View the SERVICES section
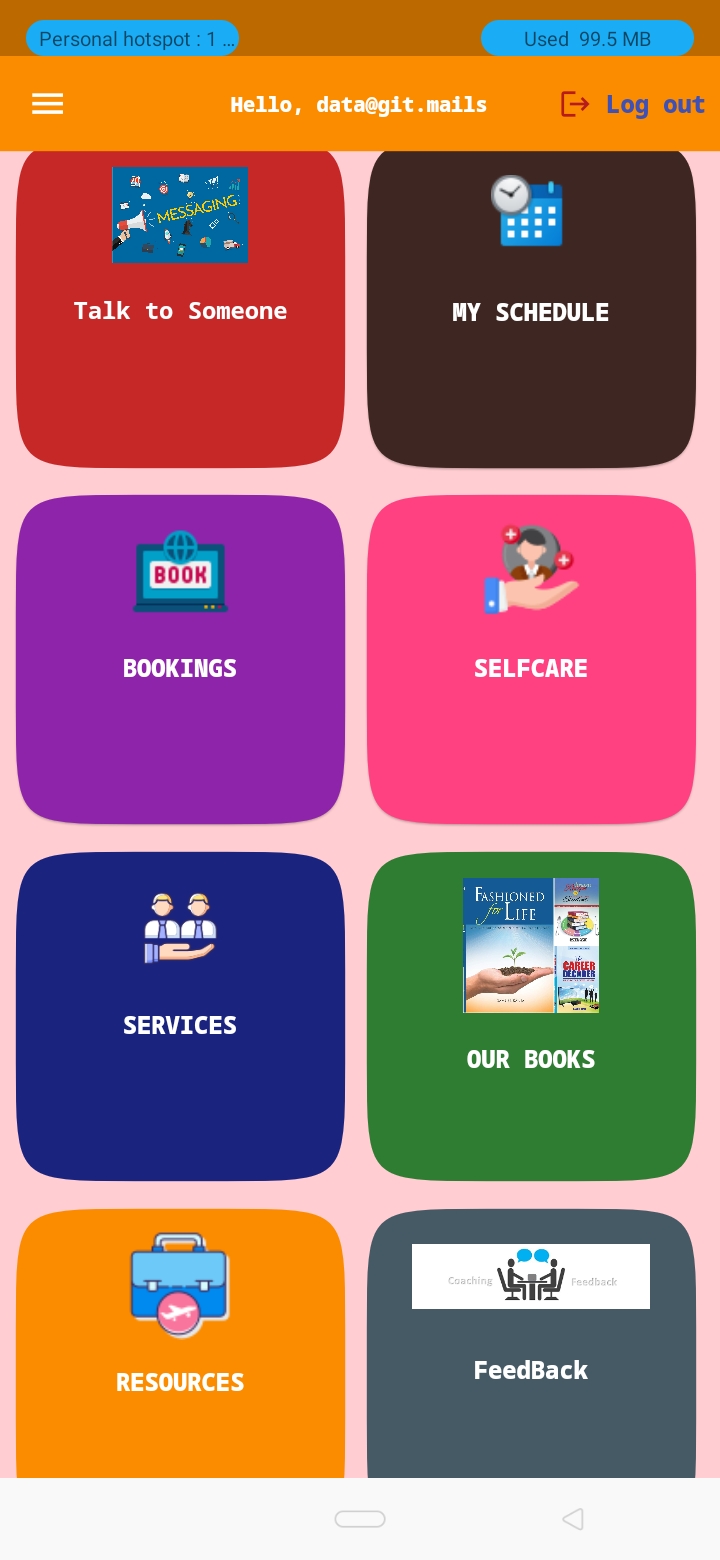Image resolution: width=720 pixels, height=1560 pixels. [180, 1017]
